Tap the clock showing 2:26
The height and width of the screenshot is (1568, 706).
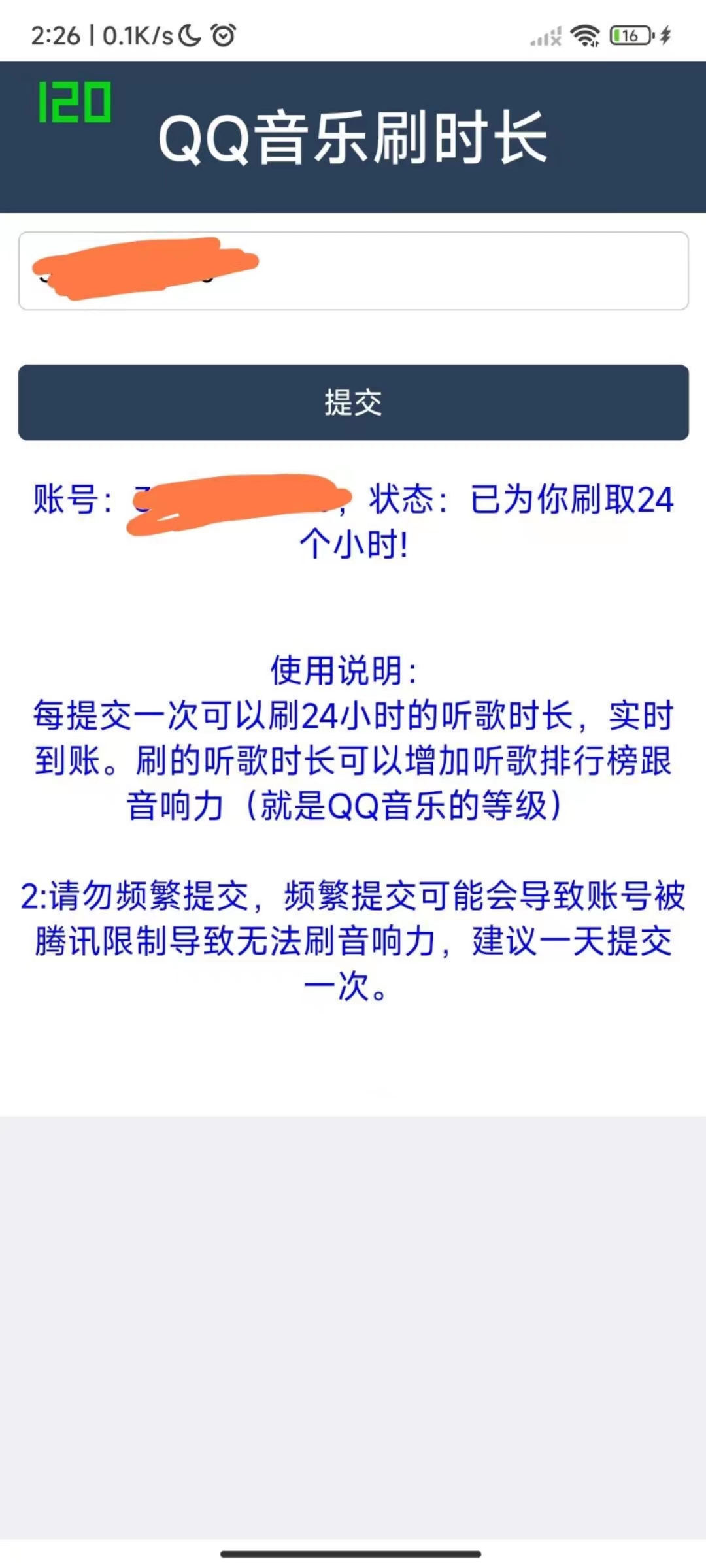tap(54, 36)
